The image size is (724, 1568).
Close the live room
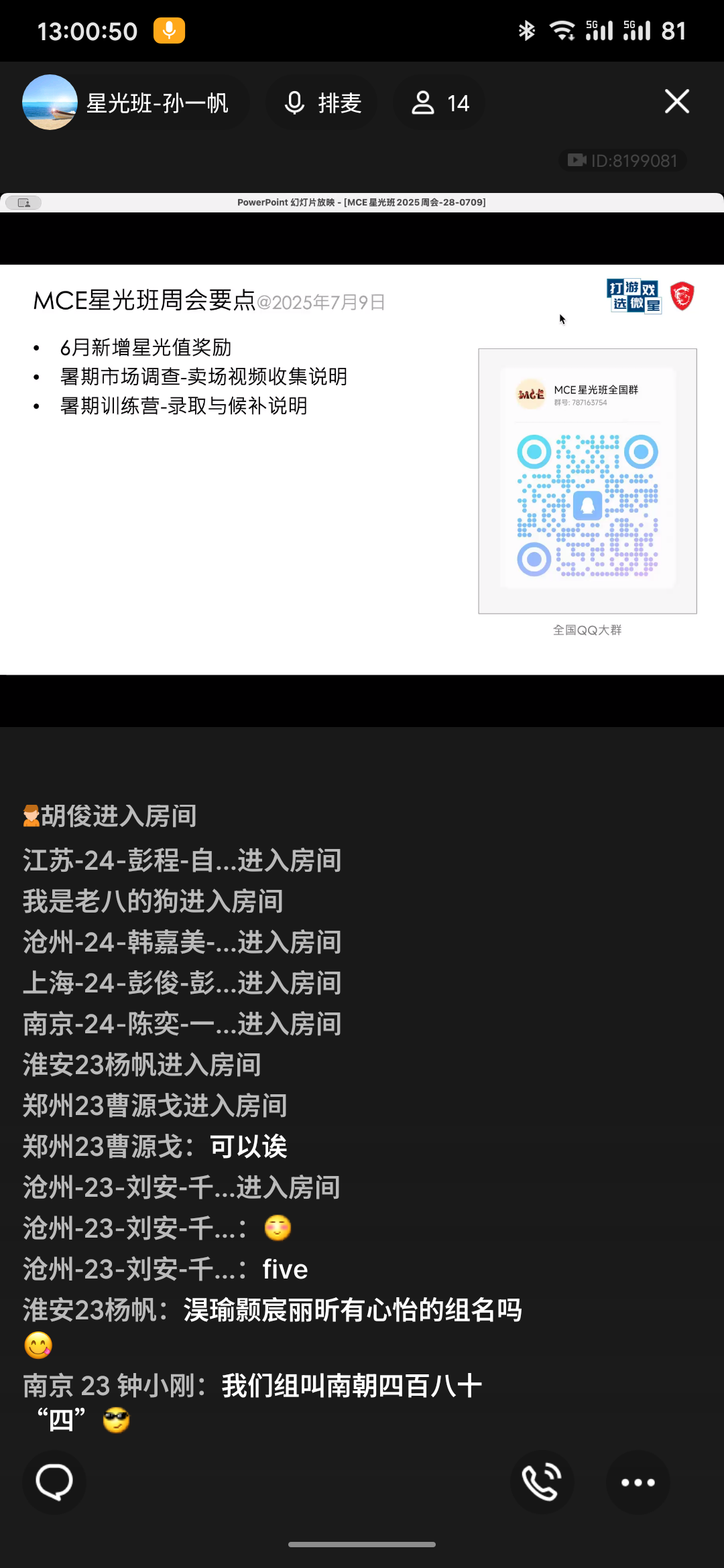676,102
